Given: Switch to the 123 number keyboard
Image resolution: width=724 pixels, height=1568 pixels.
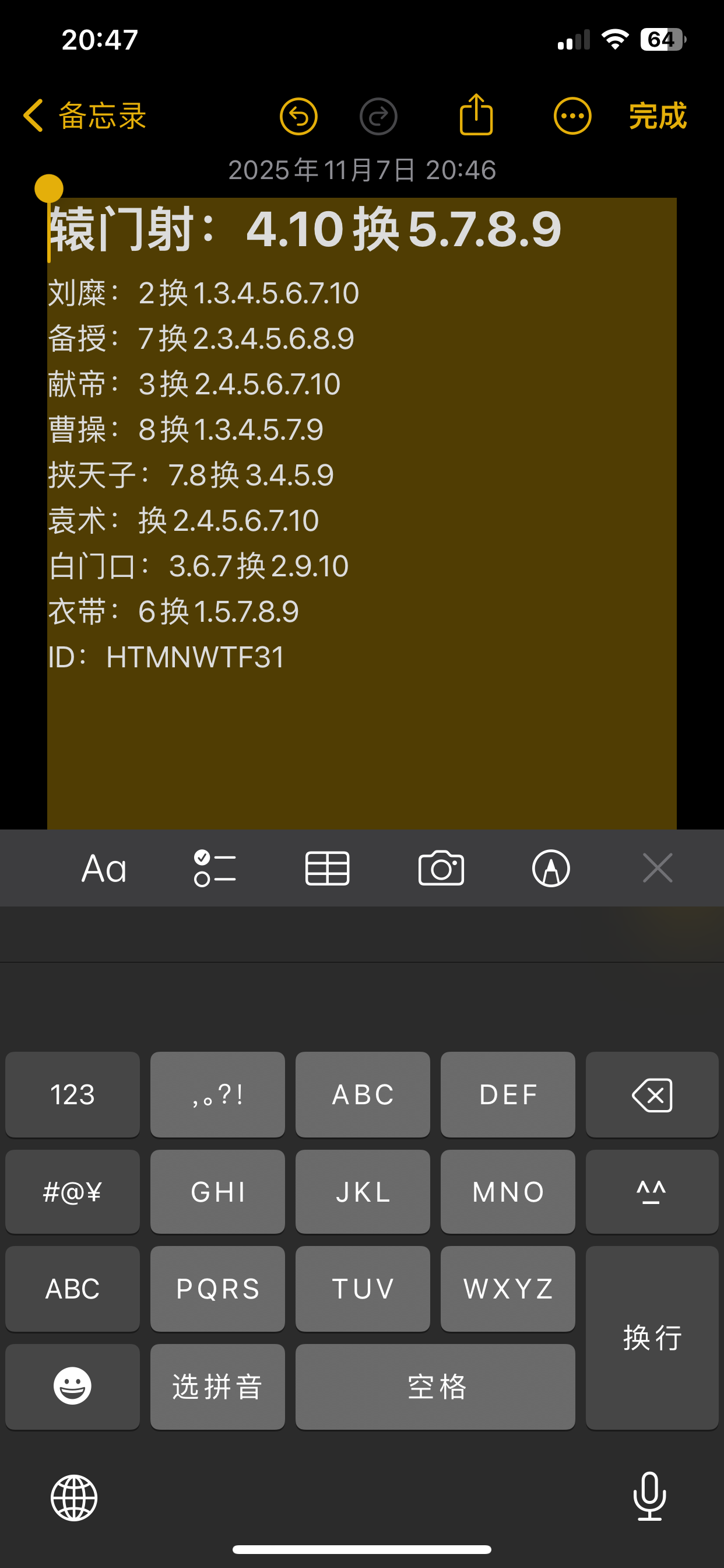Looking at the screenshot, I should tap(72, 1094).
